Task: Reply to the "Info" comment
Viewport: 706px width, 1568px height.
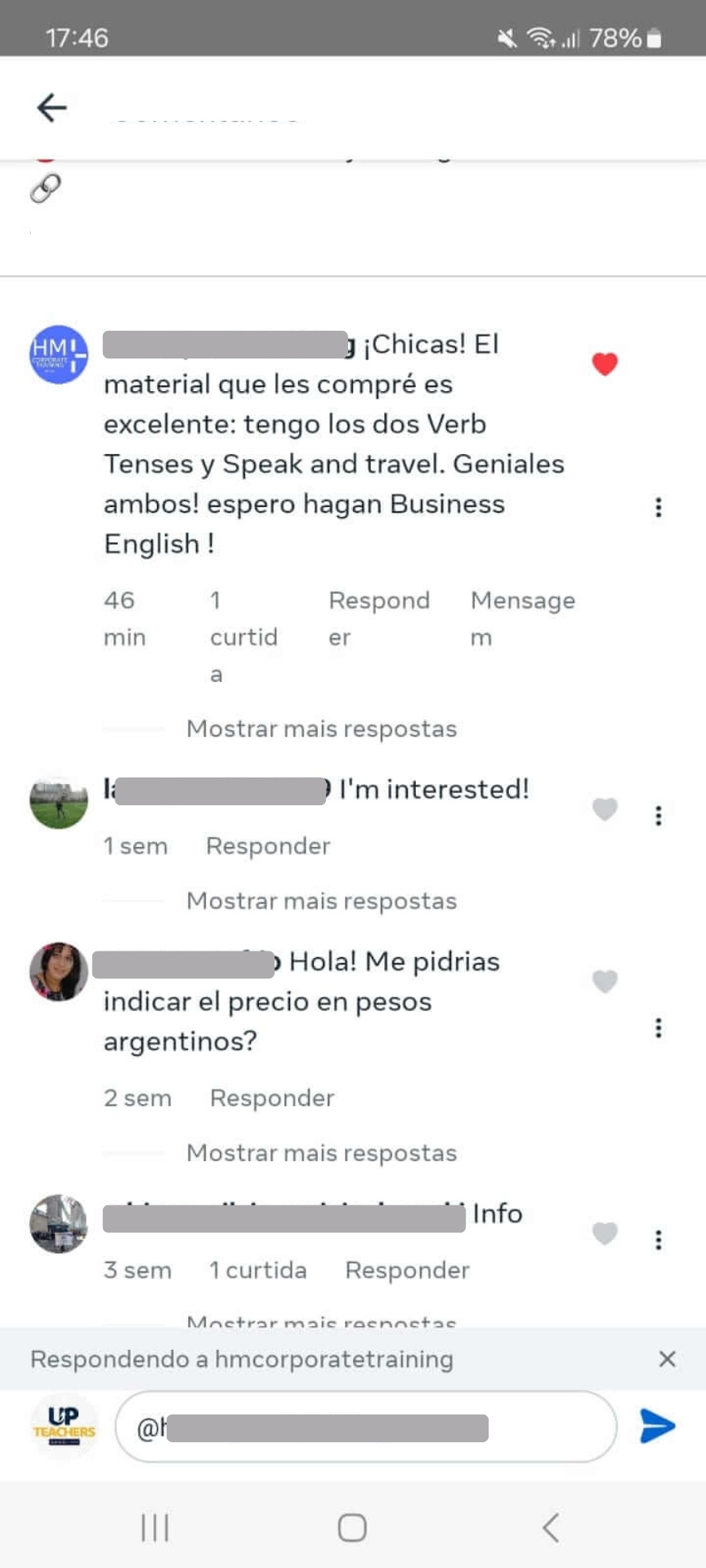Action: click(407, 1270)
